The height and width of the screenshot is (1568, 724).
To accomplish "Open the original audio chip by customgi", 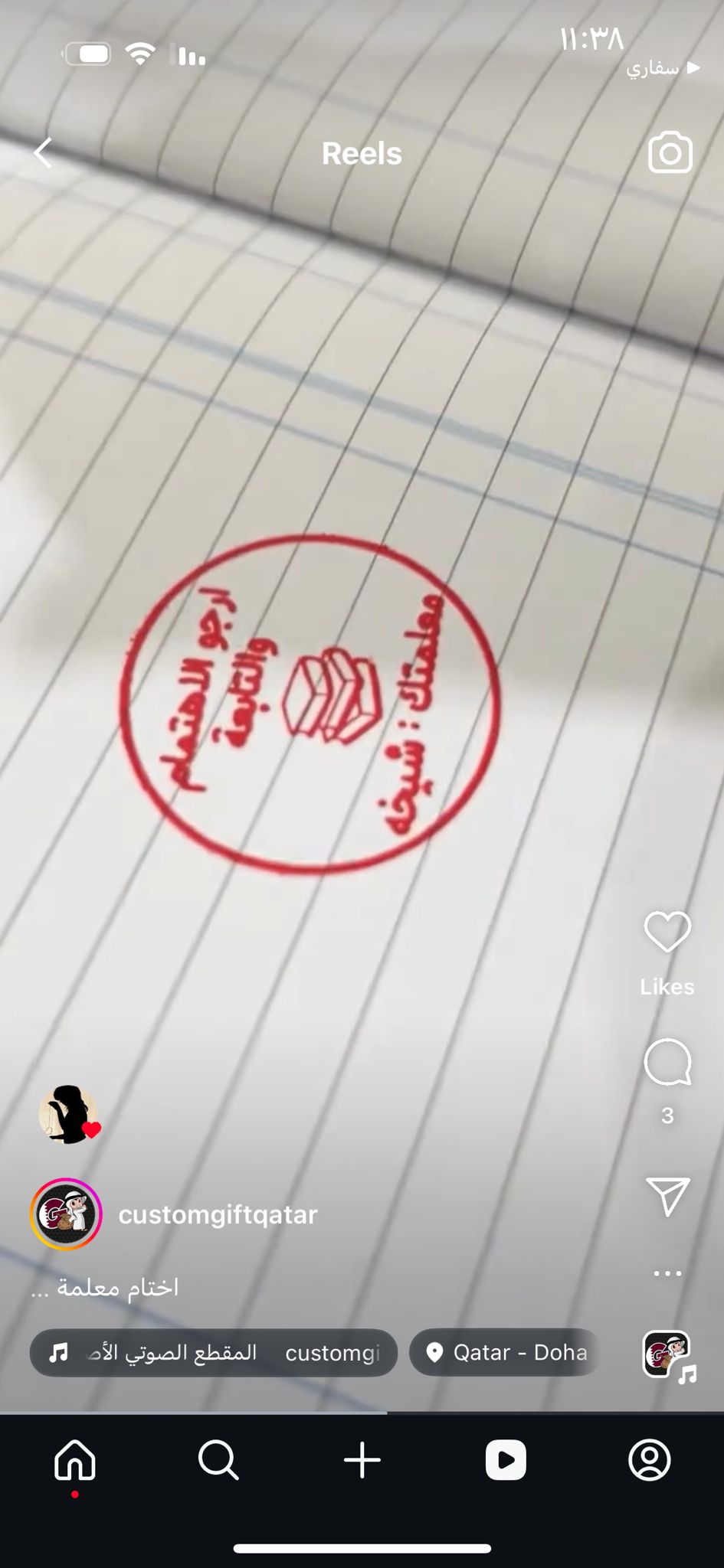I will click(214, 1353).
